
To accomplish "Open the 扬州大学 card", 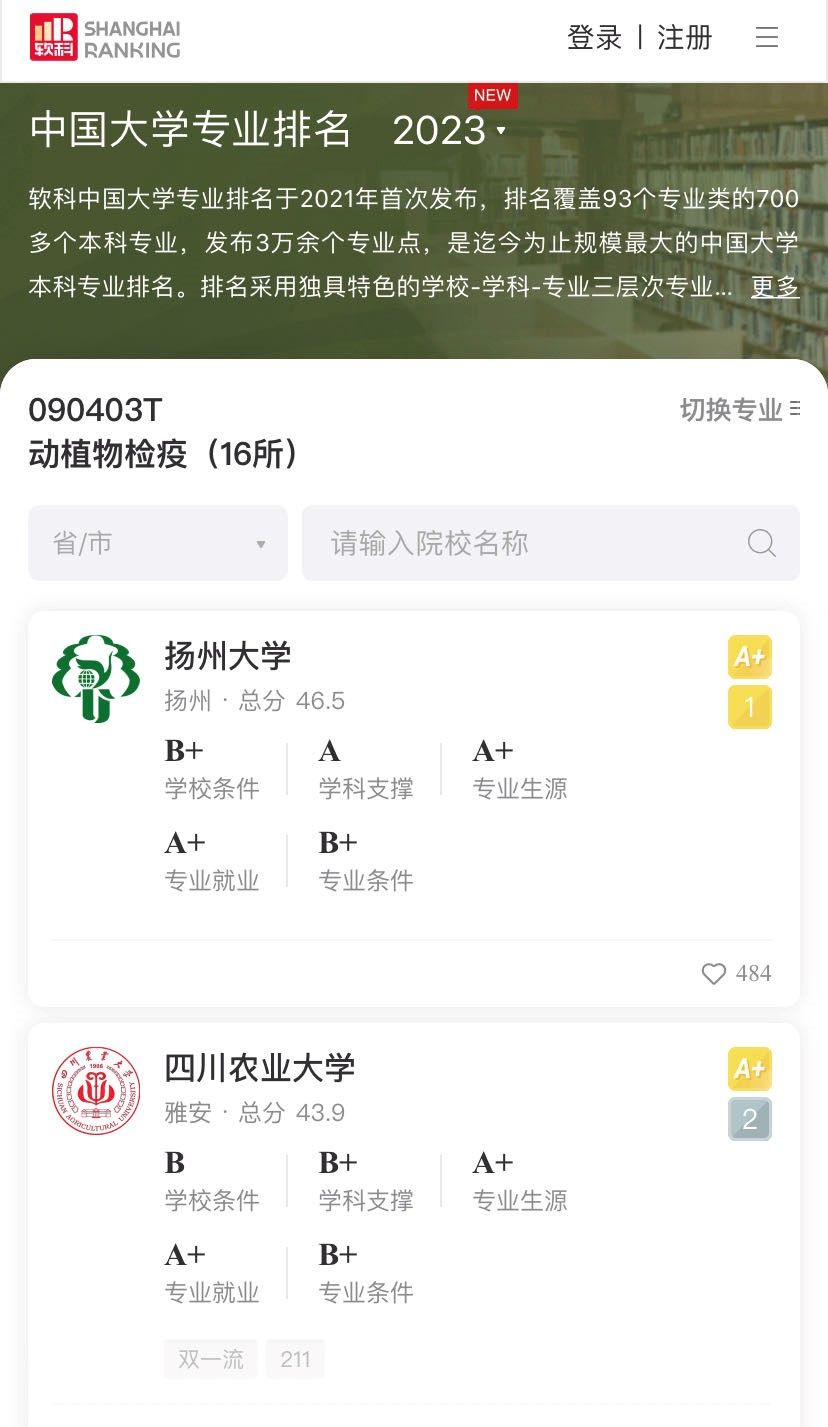I will click(228, 656).
